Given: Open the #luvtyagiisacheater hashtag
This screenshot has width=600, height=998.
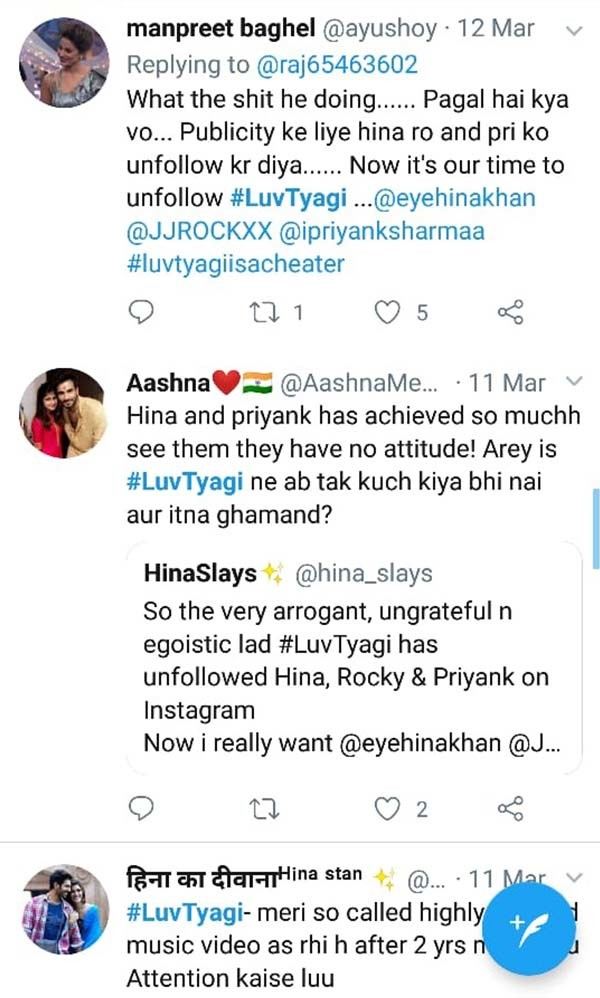Looking at the screenshot, I should pos(235,264).
